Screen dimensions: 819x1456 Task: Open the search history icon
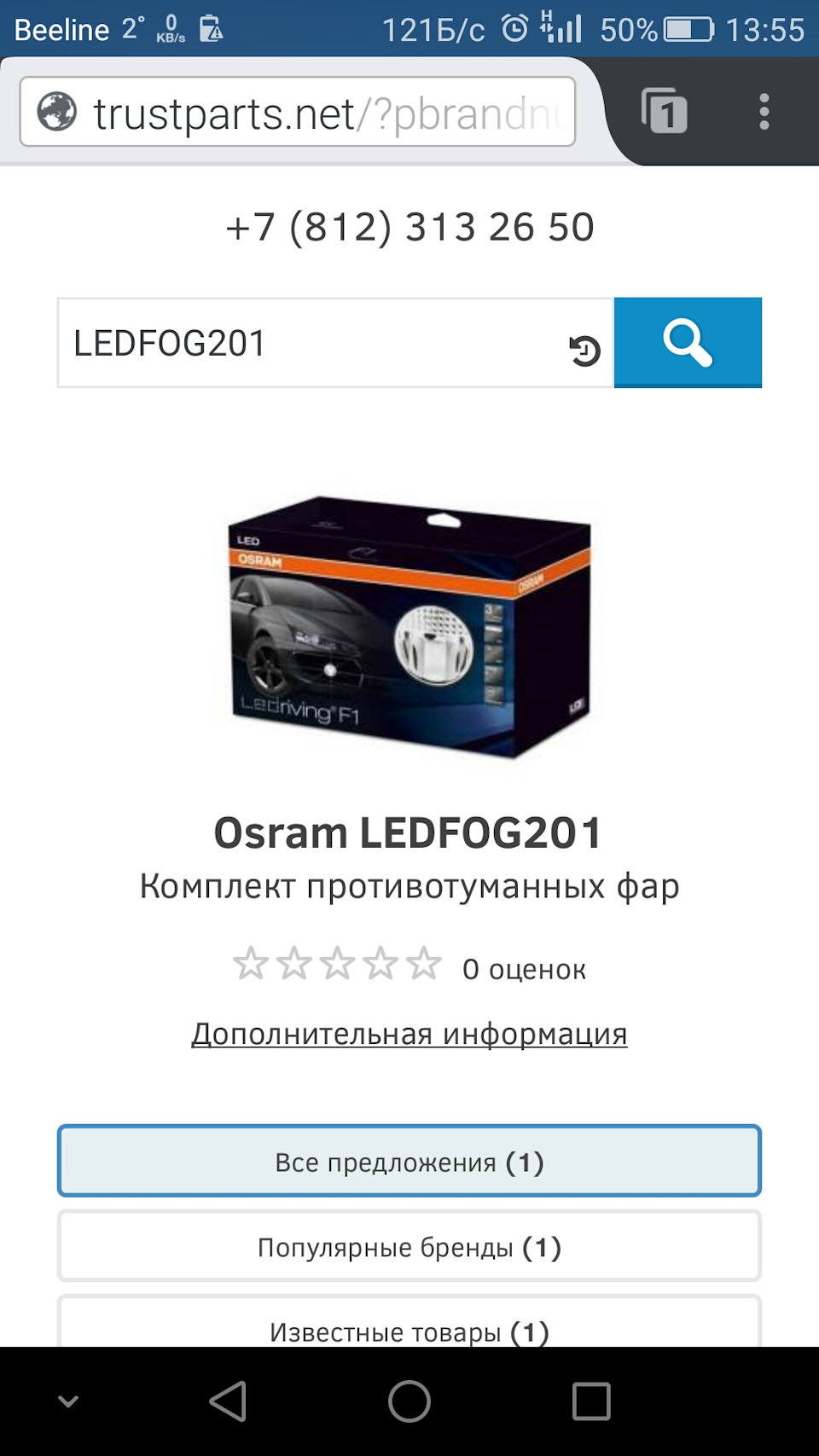[585, 351]
